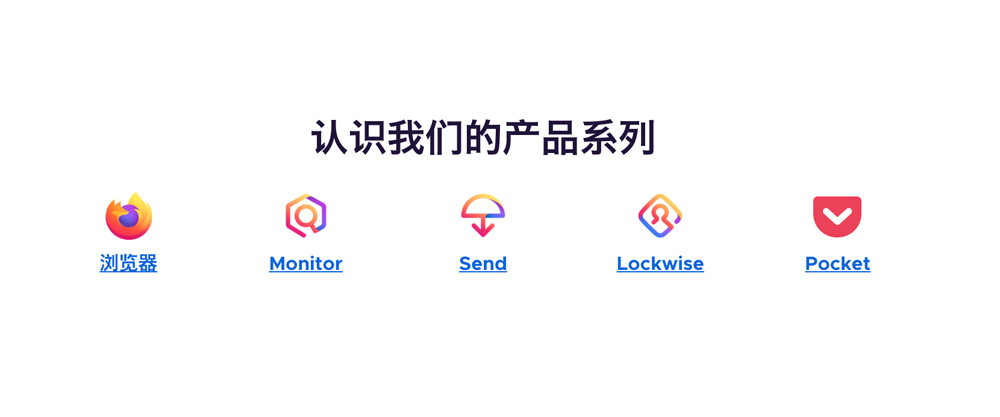Open the 浏览器 product link
1000x417 pixels.
pyautogui.click(x=128, y=263)
